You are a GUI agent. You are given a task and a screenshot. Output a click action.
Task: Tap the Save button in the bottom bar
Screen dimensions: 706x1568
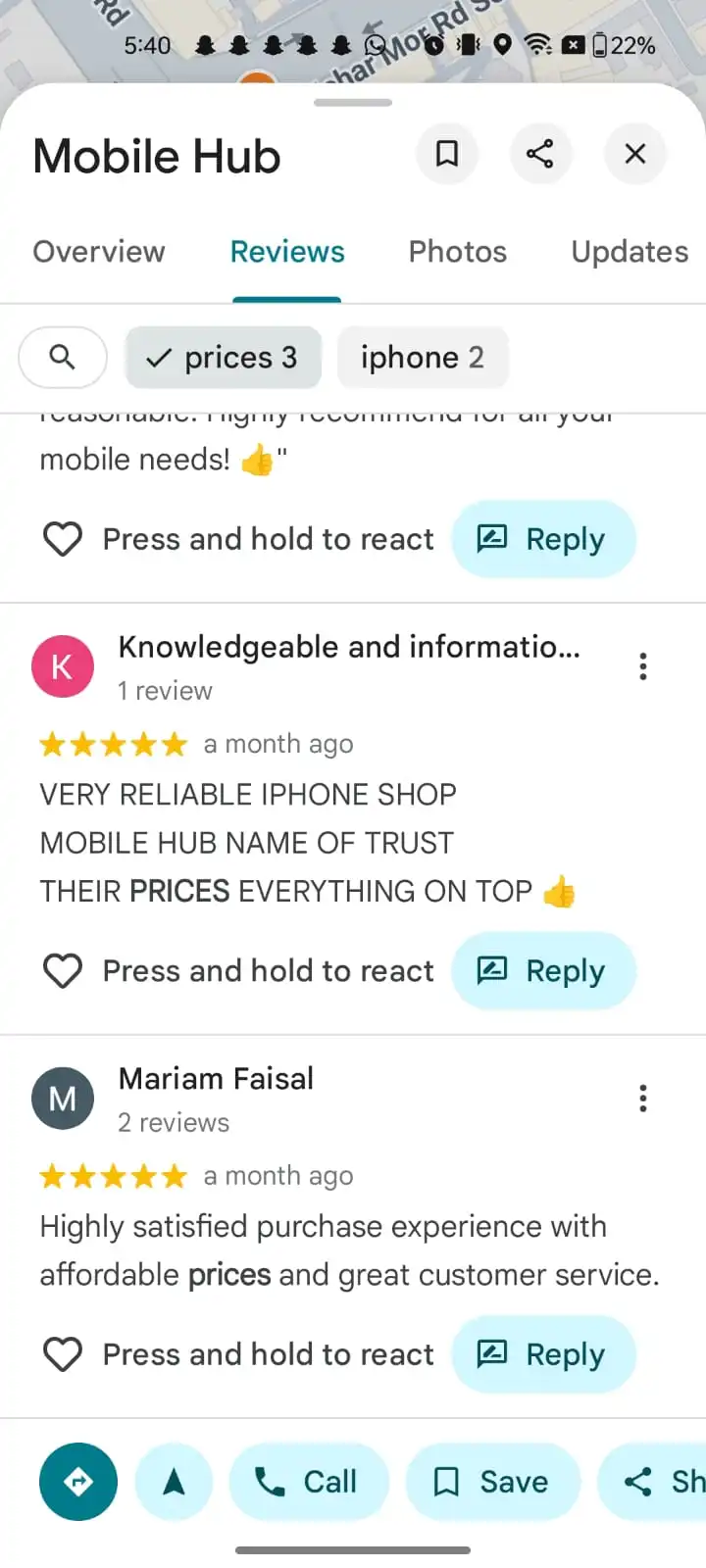[x=493, y=1482]
